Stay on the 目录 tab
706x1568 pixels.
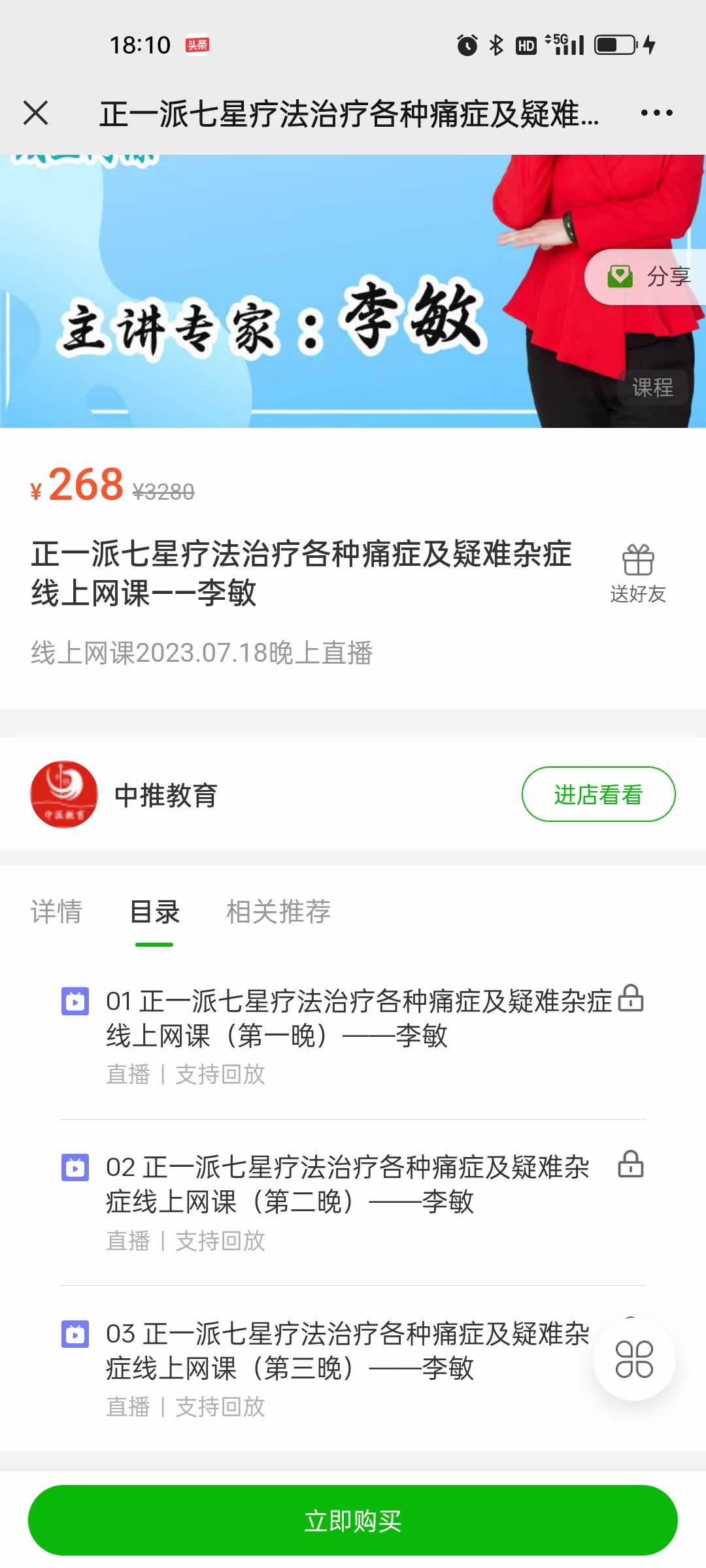tap(154, 911)
